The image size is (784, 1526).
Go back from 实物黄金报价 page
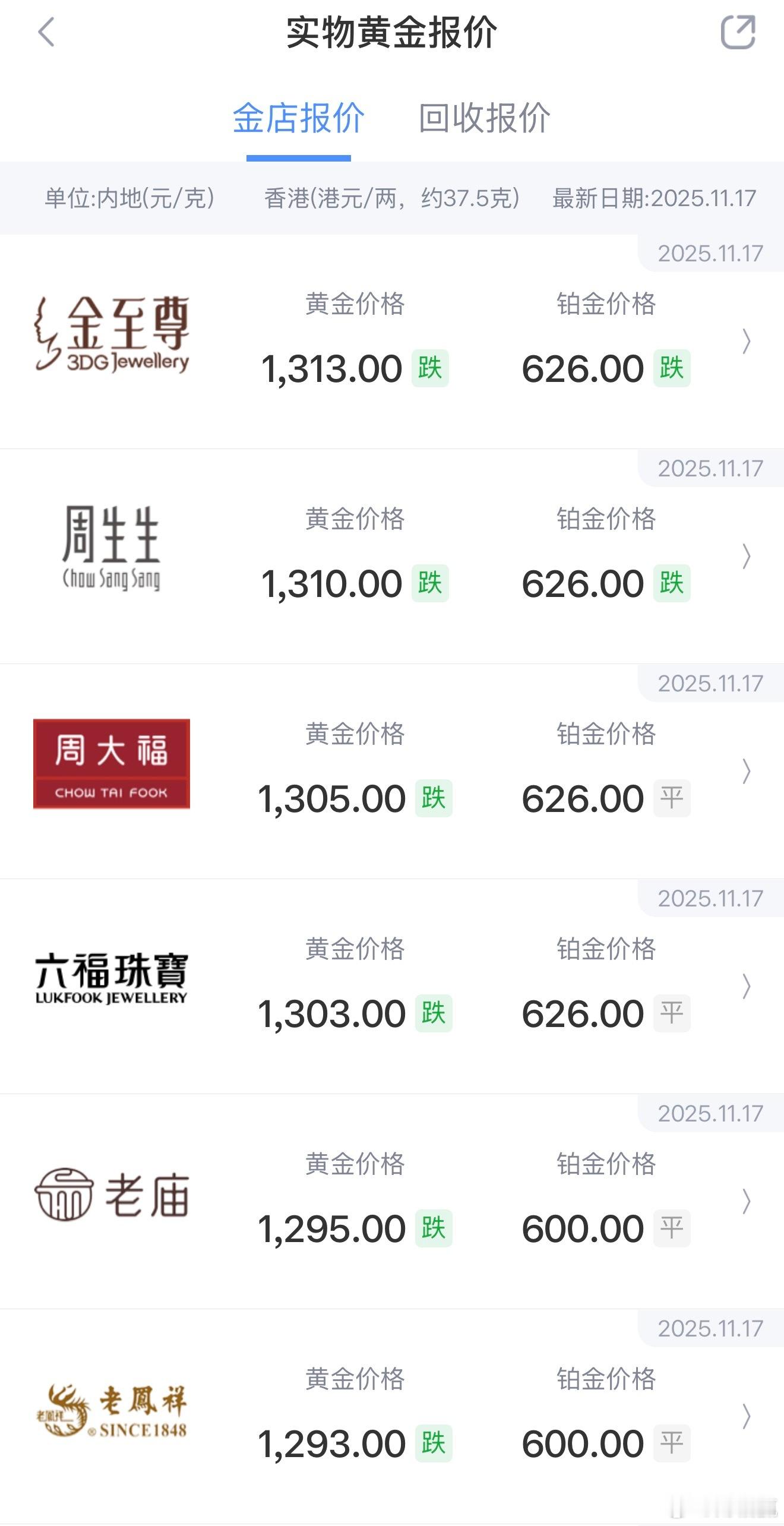(x=46, y=32)
